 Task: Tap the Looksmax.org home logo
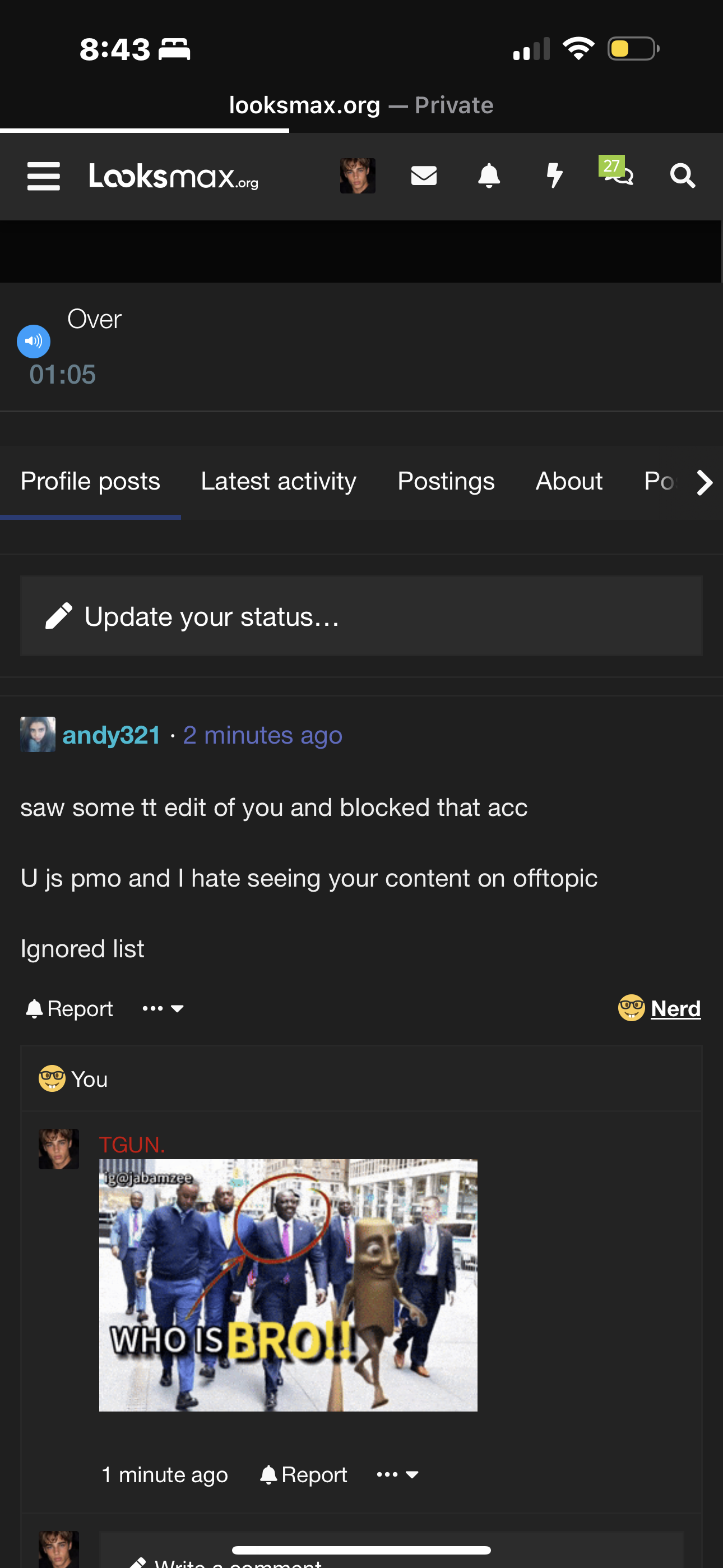(x=173, y=176)
